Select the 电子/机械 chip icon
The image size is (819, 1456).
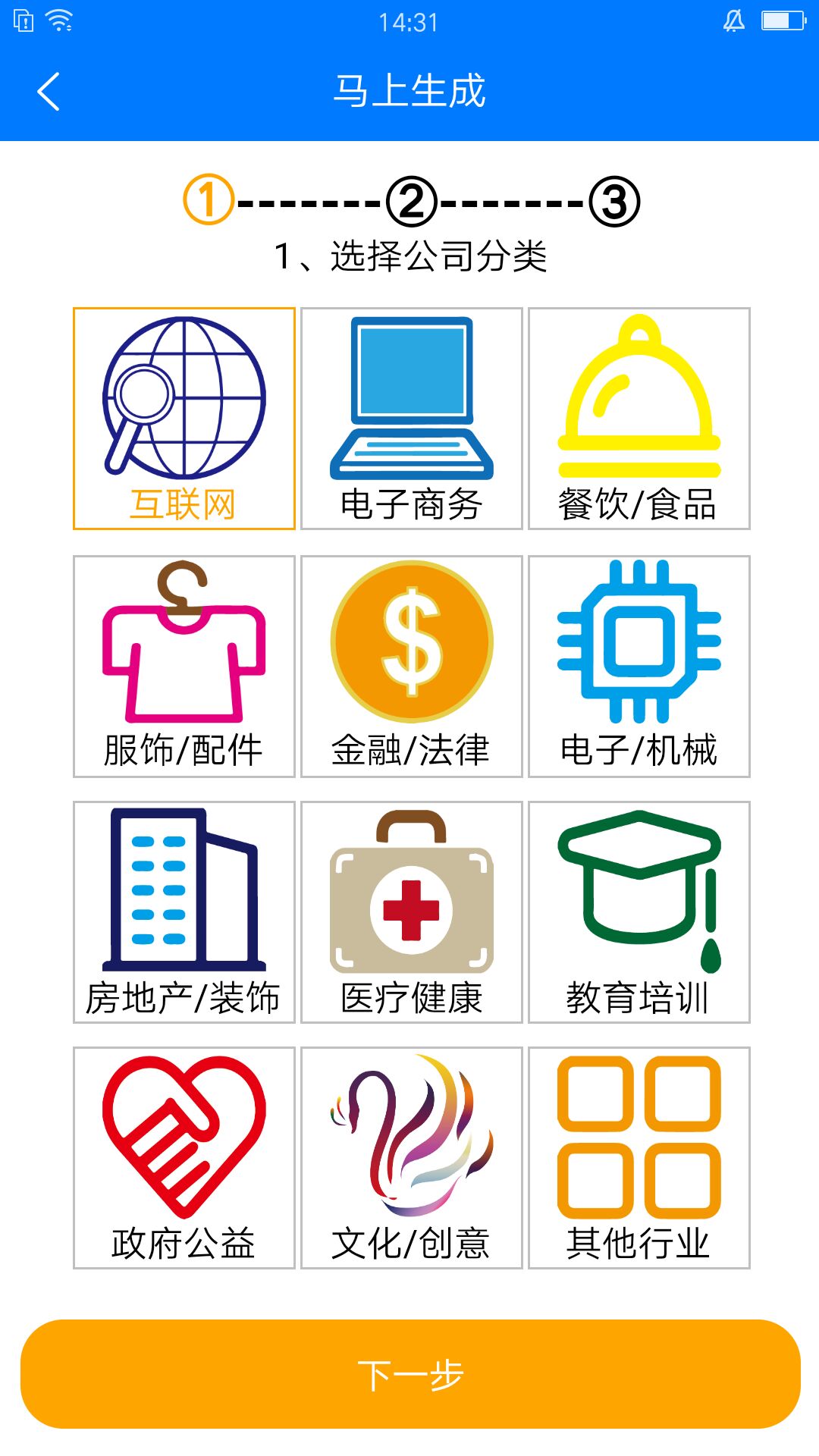click(x=639, y=645)
